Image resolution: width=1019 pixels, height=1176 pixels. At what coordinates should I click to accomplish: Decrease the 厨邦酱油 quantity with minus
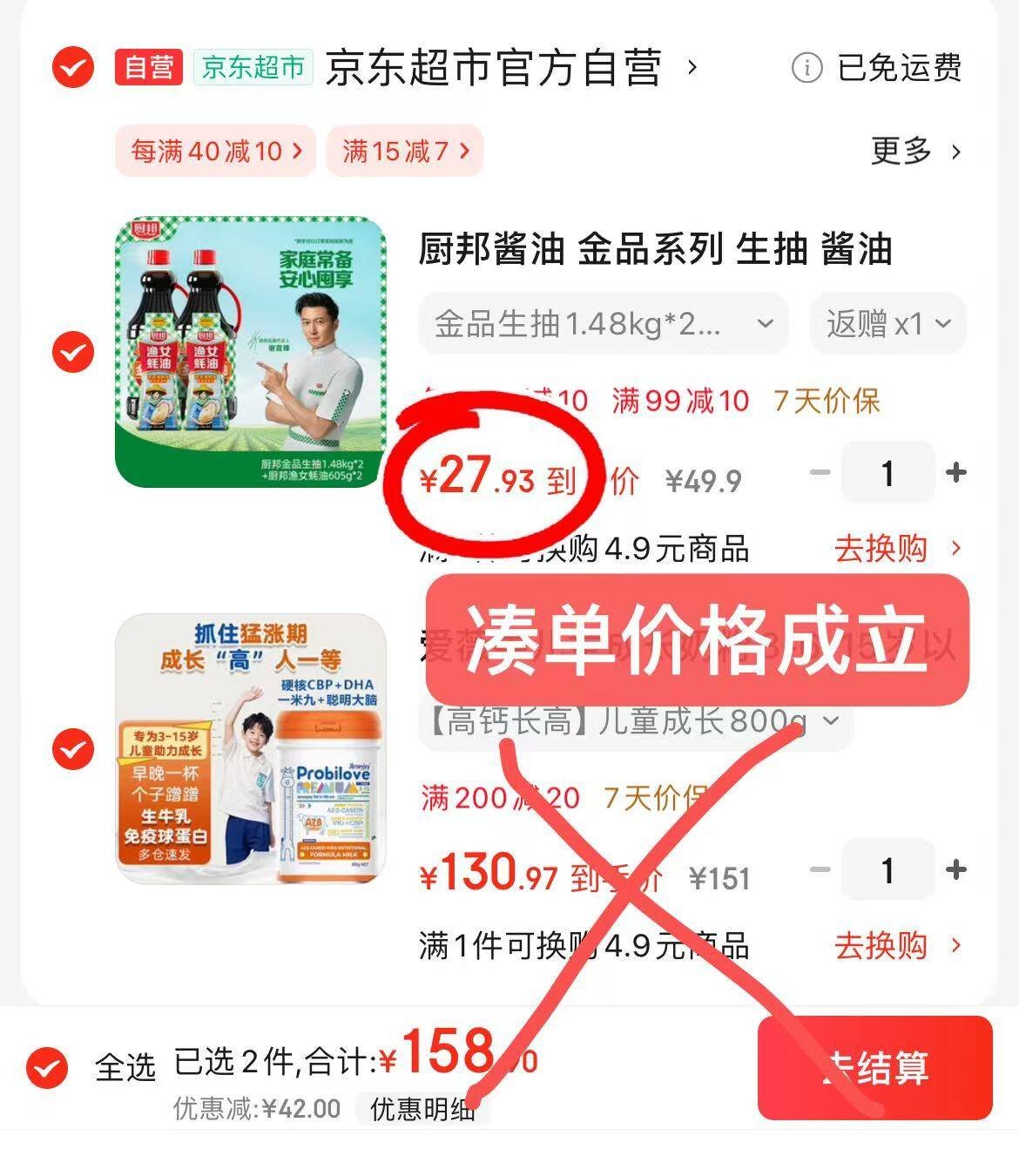820,473
